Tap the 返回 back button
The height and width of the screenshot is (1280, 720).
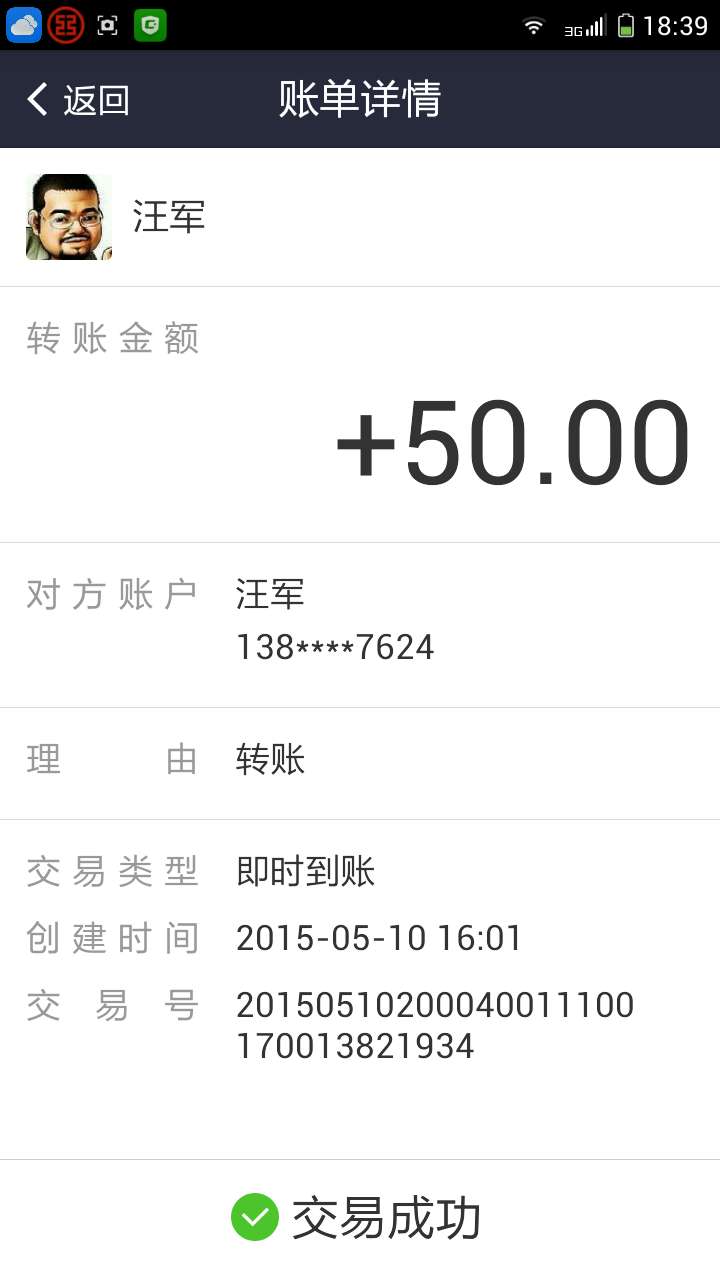(78, 100)
